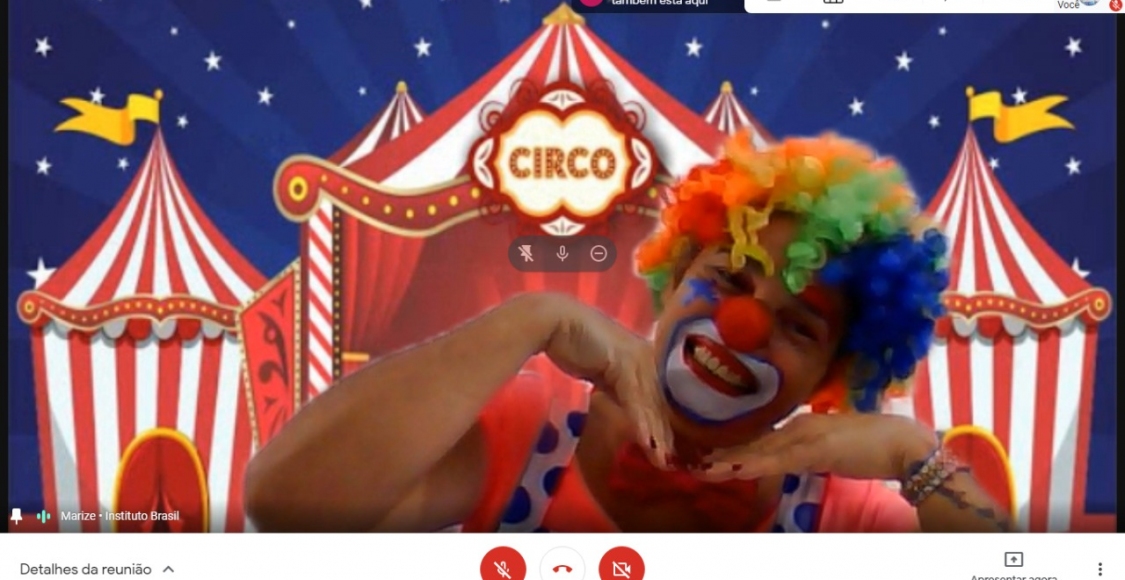
Task: Open the three-dot more options menu
Action: coord(1101,569)
